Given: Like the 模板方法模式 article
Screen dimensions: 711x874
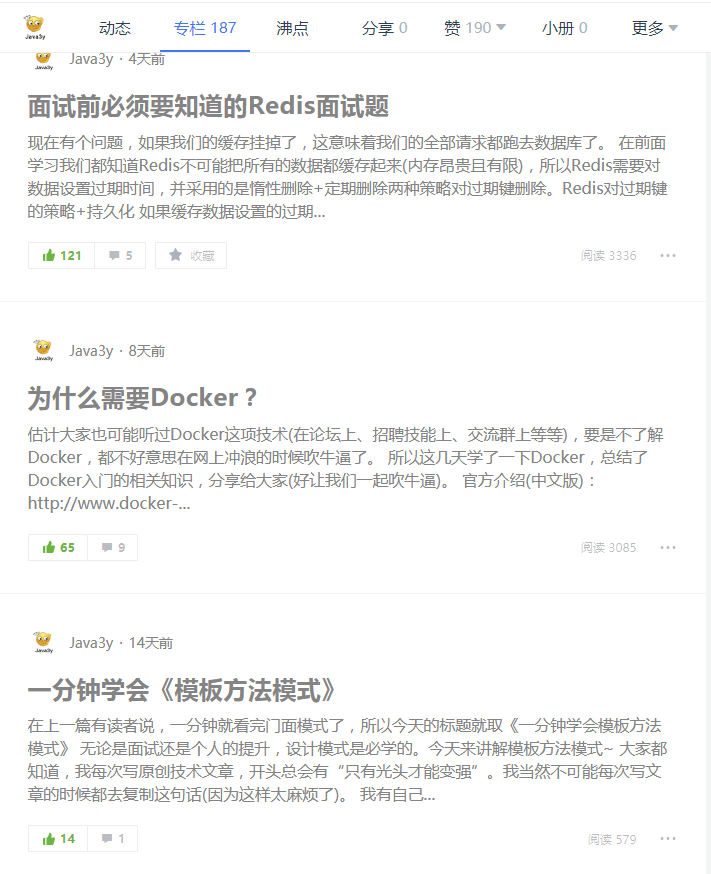Looking at the screenshot, I should tap(59, 839).
